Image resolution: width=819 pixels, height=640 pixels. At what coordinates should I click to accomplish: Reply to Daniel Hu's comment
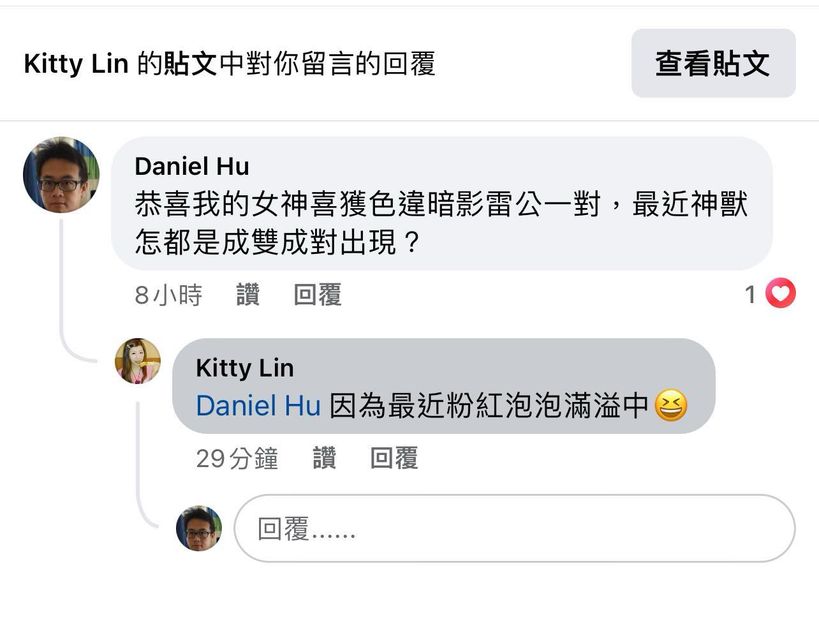pyautogui.click(x=318, y=295)
